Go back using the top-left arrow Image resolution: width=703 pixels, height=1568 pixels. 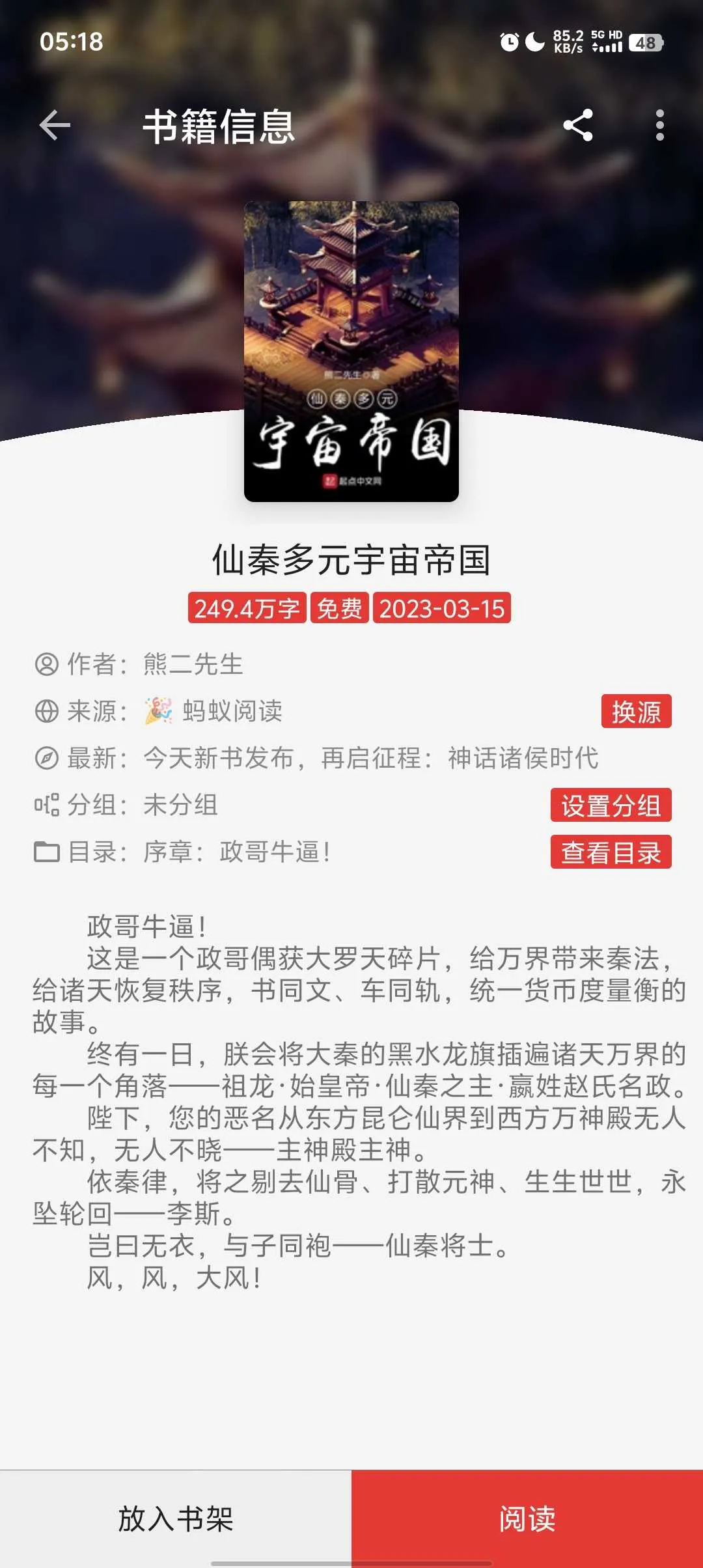pyautogui.click(x=55, y=125)
